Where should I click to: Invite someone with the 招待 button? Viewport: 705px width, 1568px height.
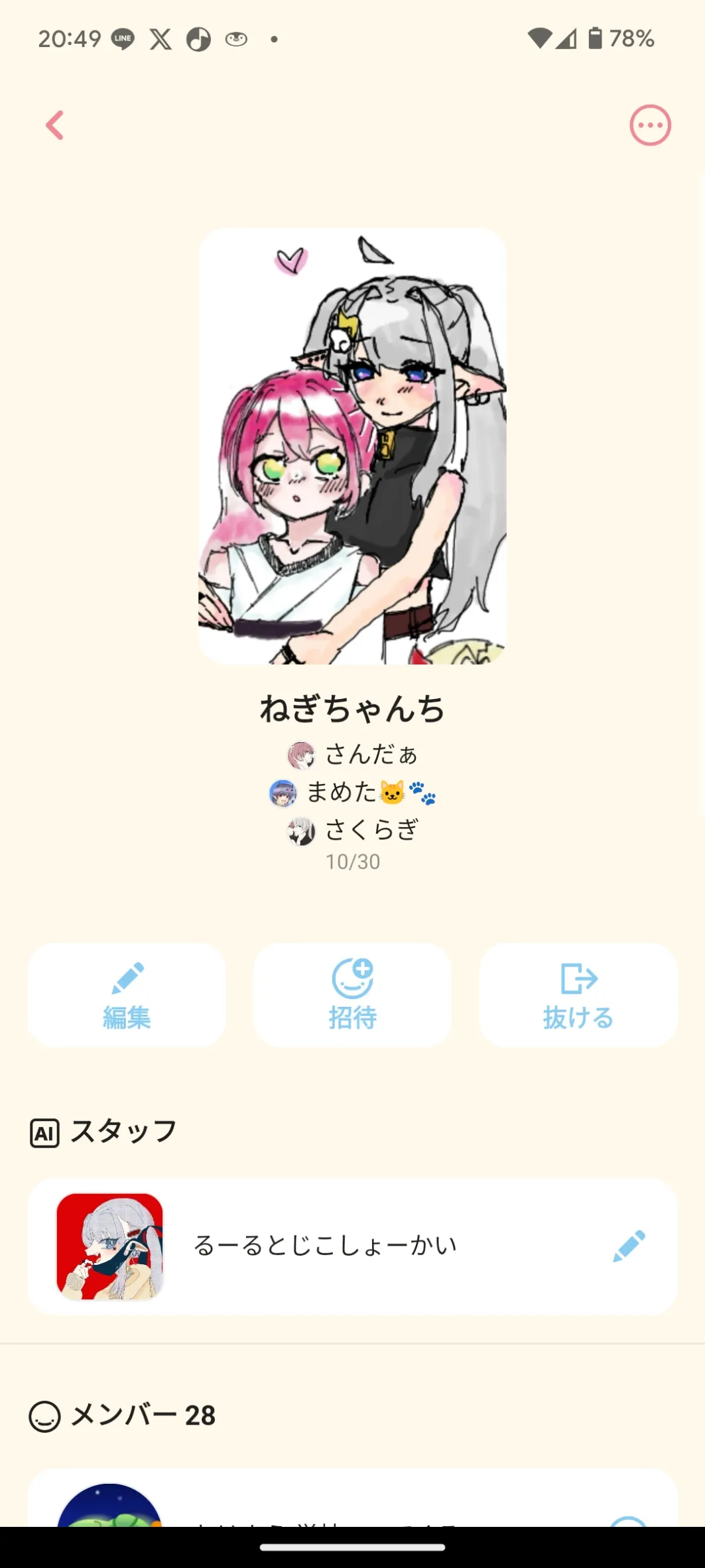coord(352,995)
